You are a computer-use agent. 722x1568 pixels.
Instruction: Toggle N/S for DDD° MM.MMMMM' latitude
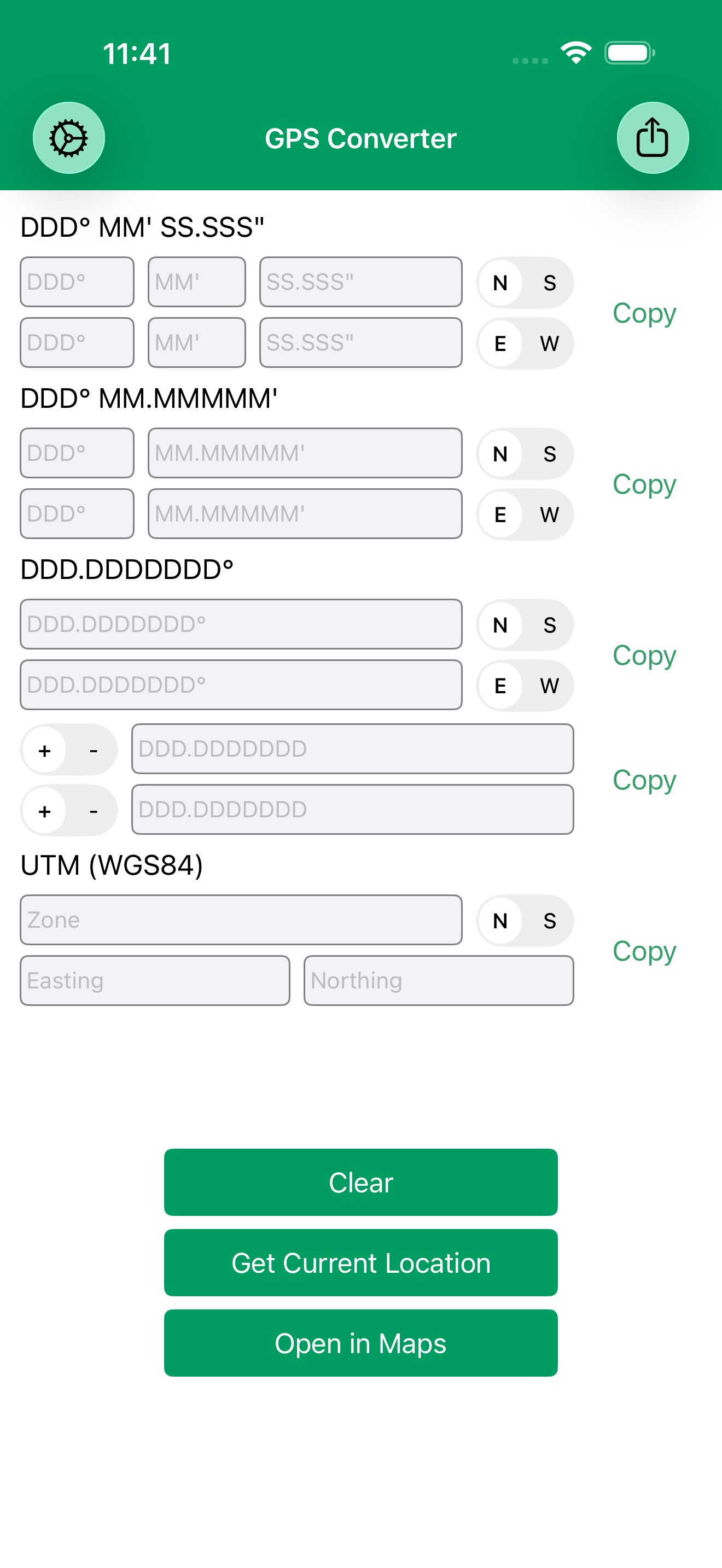(525, 453)
